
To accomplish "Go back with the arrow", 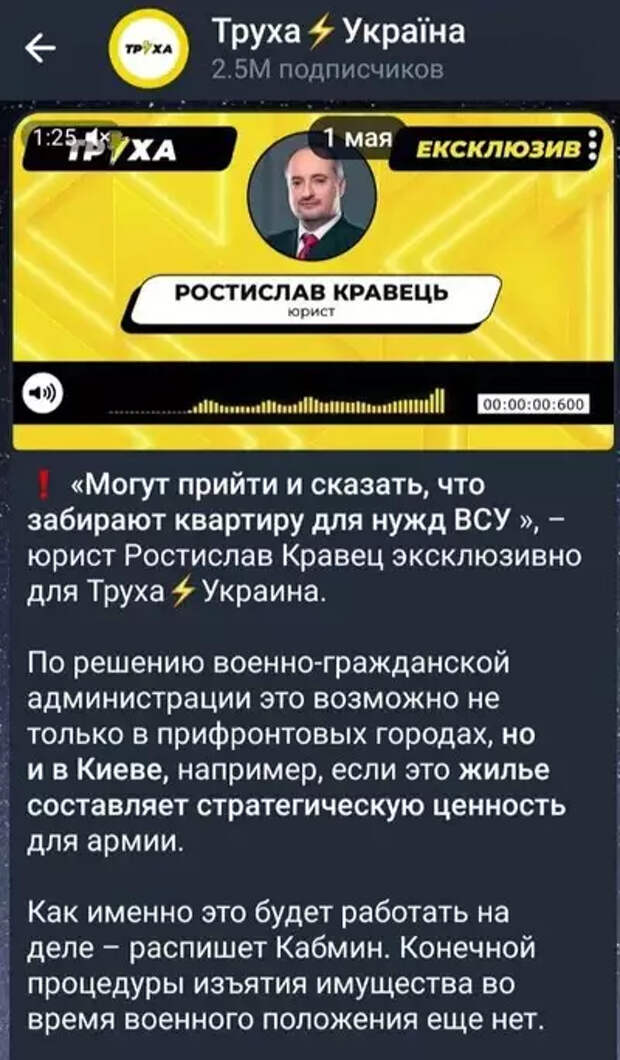I will click(41, 49).
